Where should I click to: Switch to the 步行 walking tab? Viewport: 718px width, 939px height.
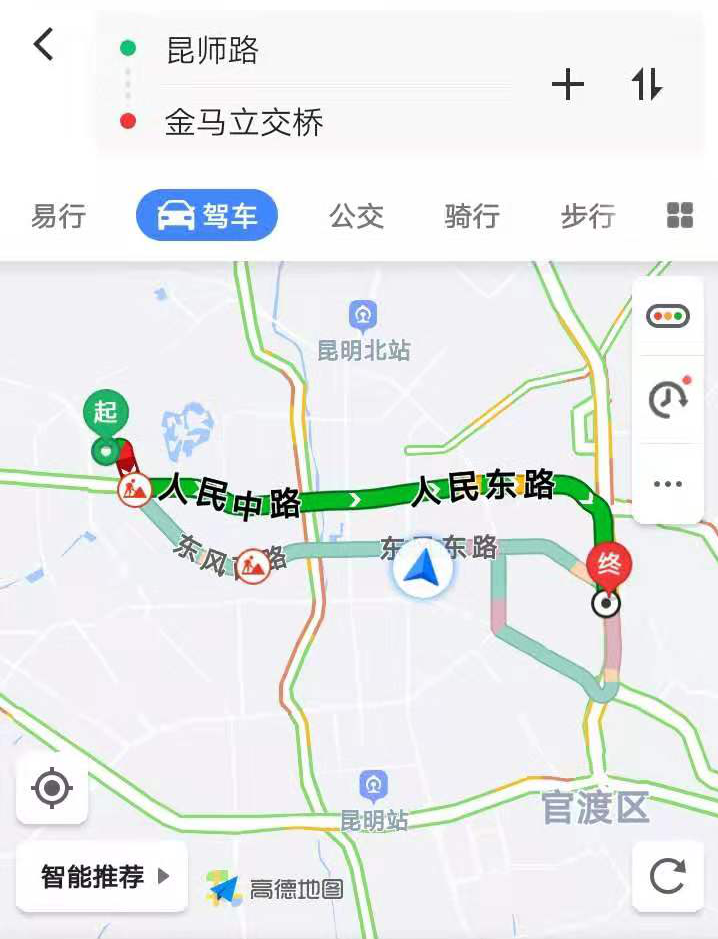[x=588, y=215]
